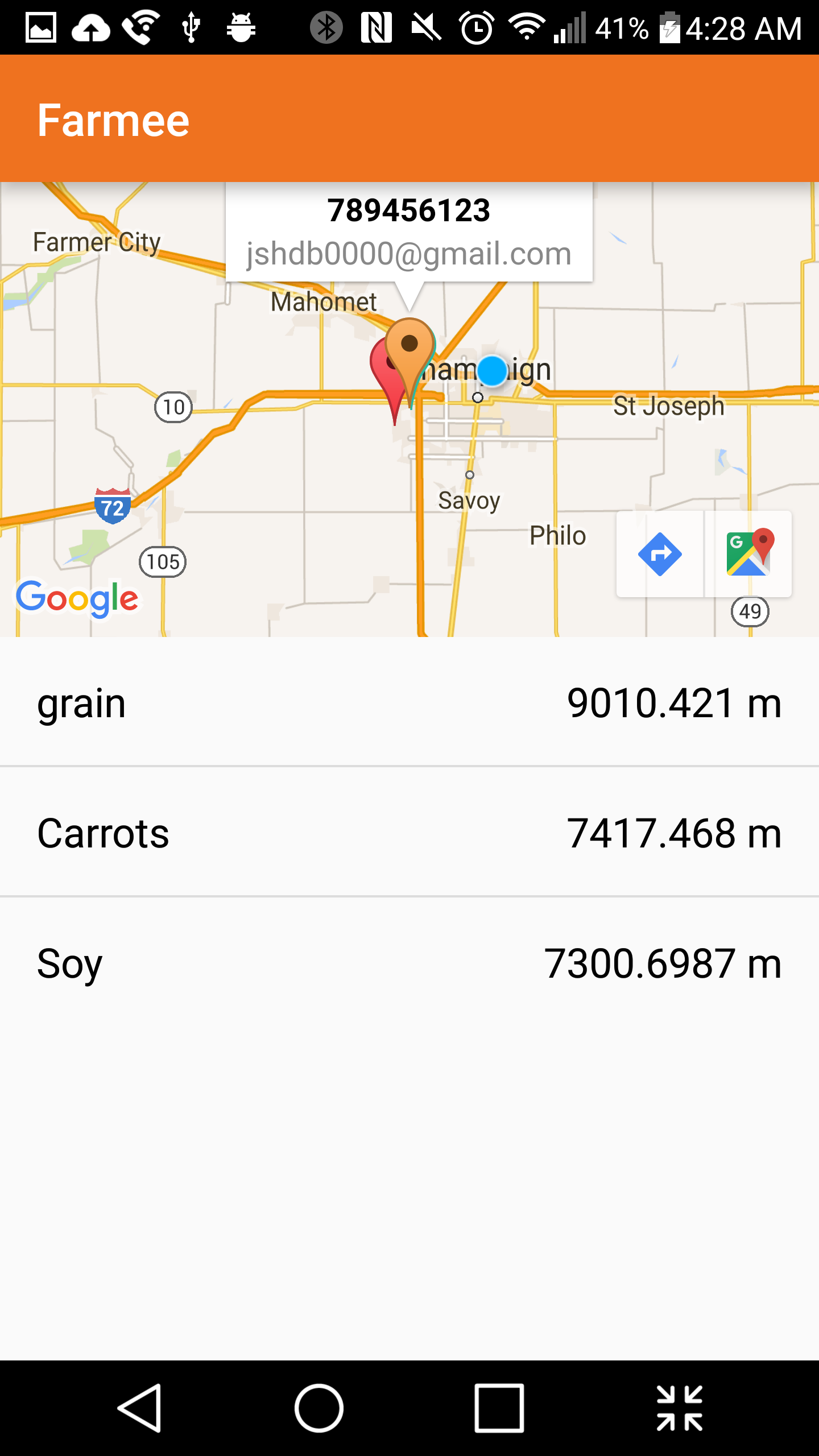Viewport: 819px width, 1456px height.
Task: Select the grain list item
Action: click(x=409, y=703)
